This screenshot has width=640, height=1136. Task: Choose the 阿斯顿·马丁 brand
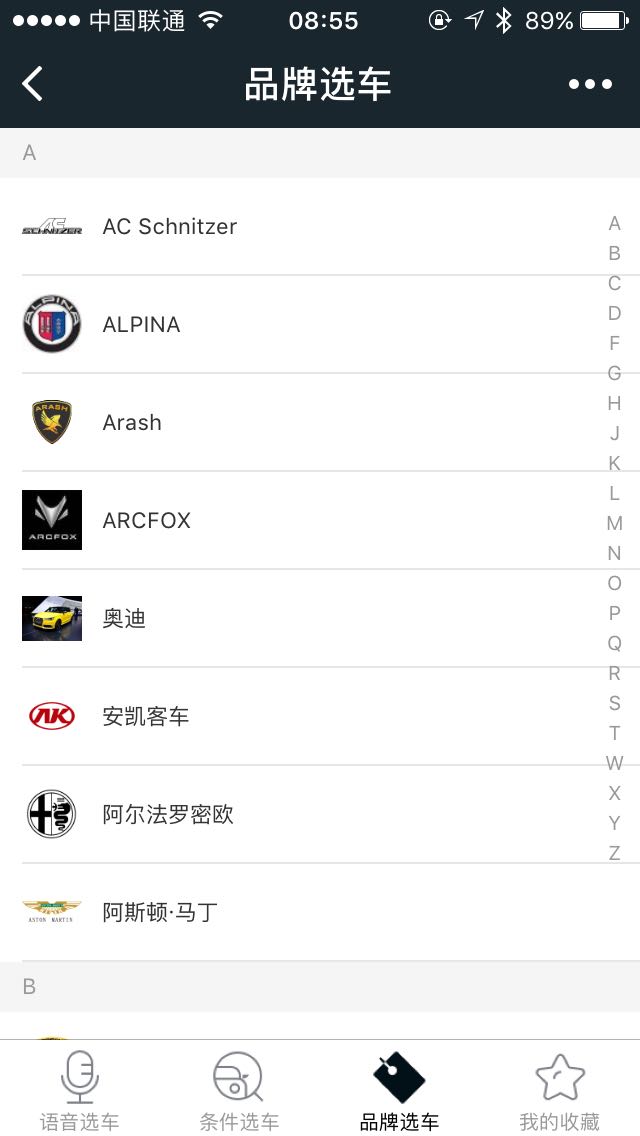point(160,913)
